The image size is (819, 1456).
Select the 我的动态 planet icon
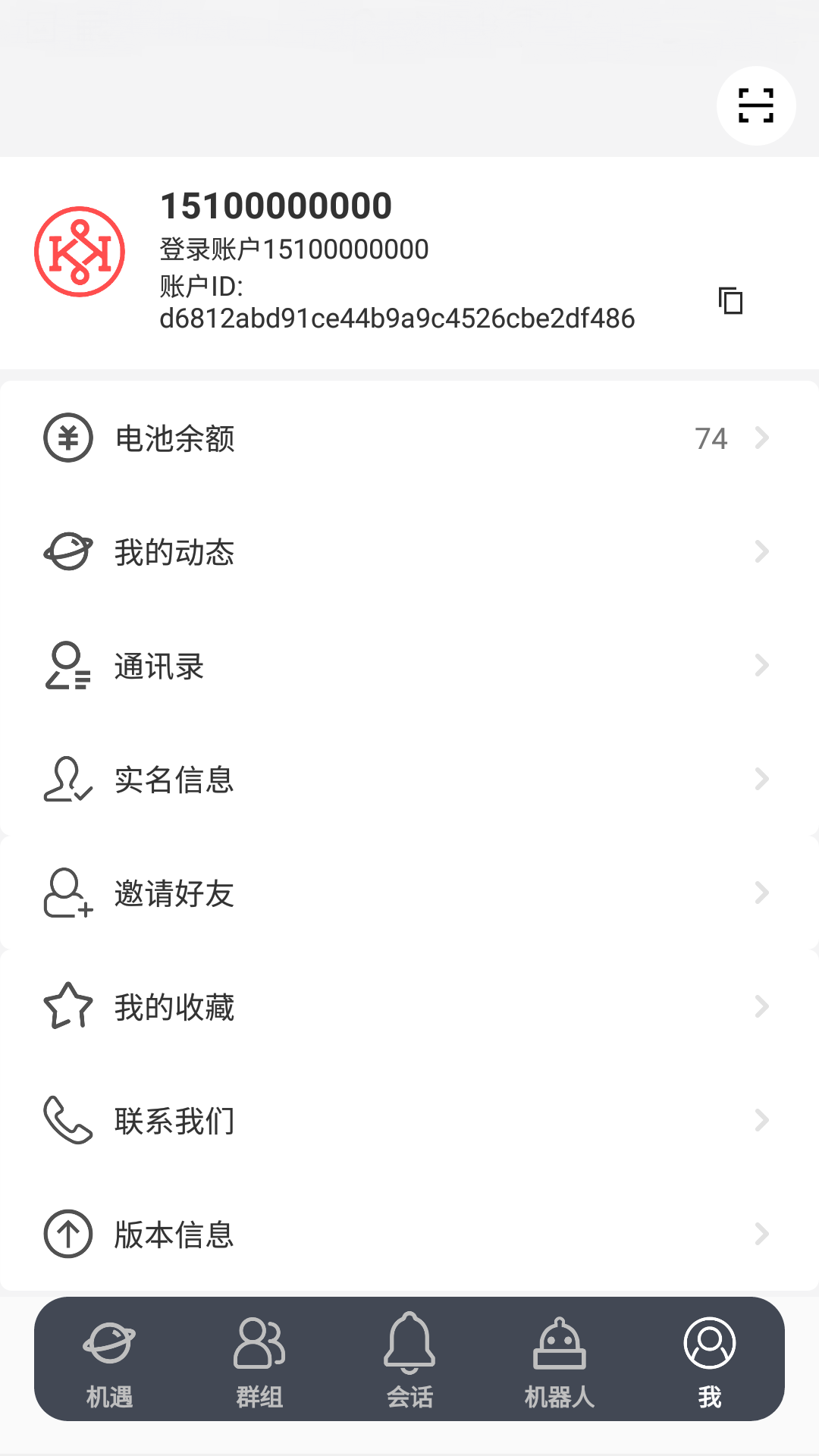68,552
